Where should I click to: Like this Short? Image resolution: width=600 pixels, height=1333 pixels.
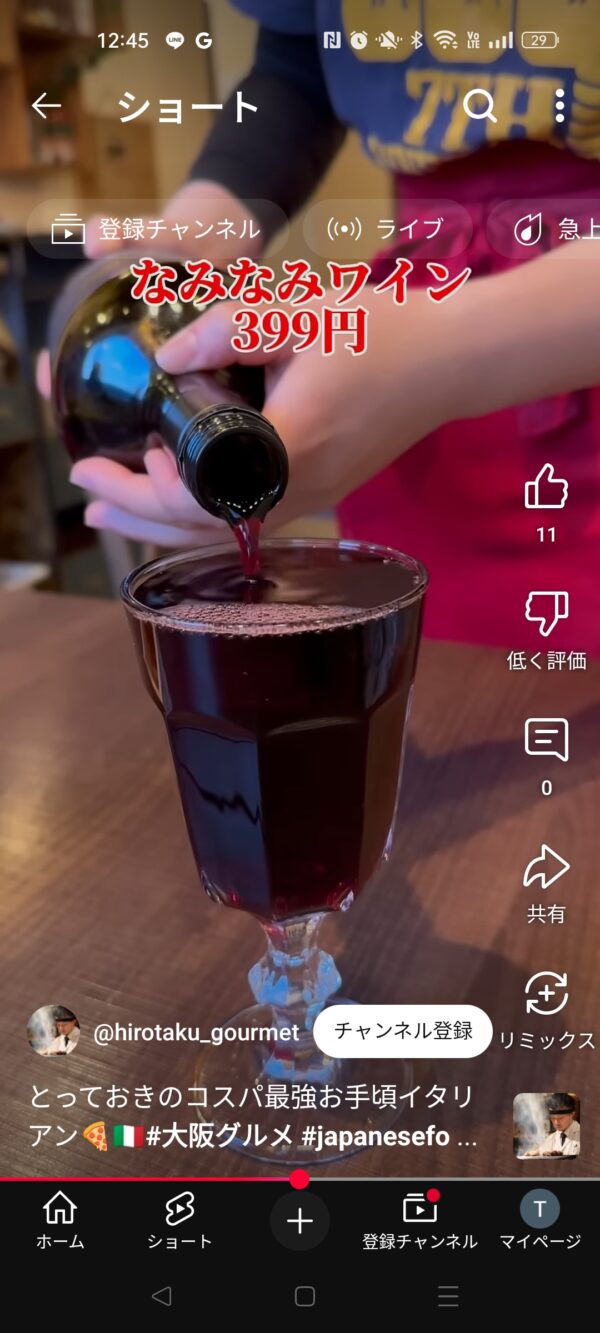(546, 488)
